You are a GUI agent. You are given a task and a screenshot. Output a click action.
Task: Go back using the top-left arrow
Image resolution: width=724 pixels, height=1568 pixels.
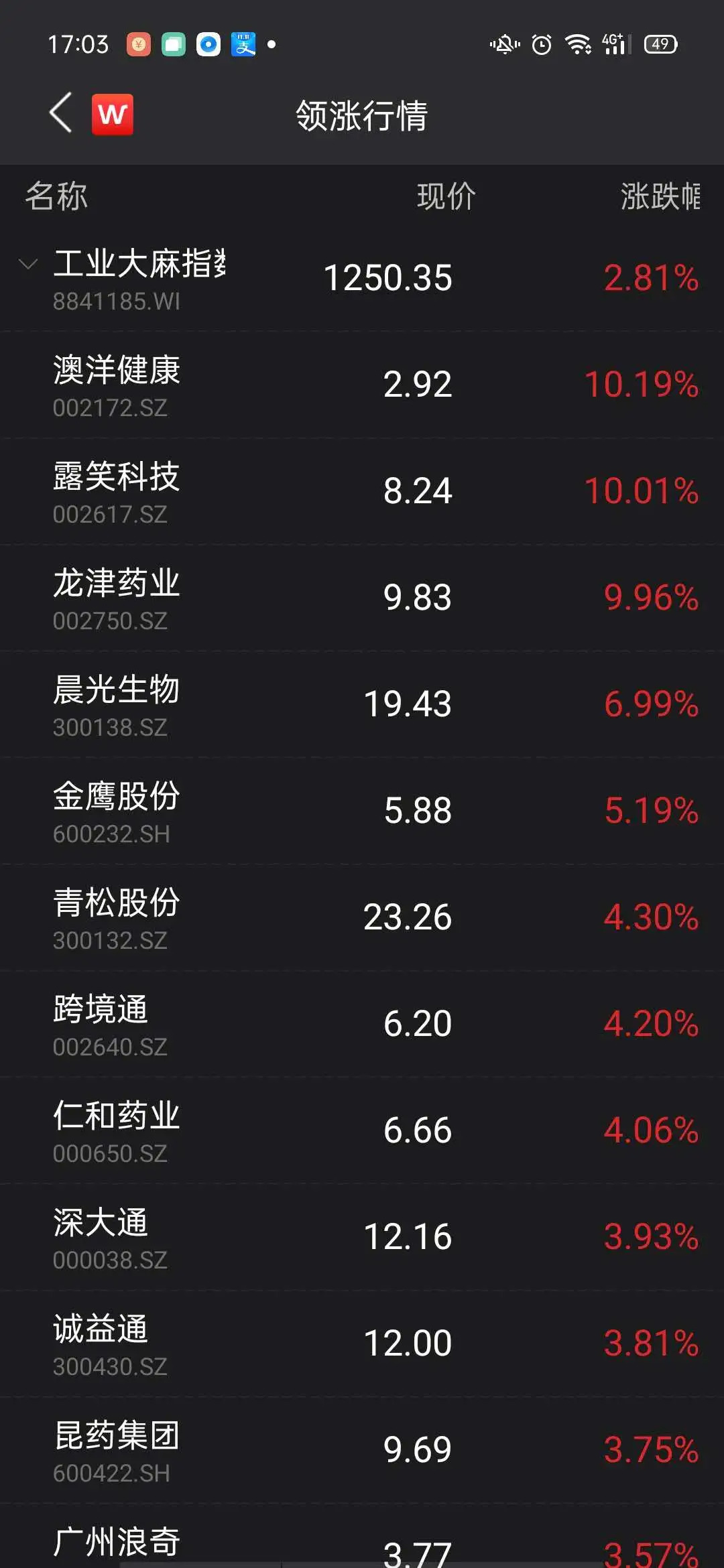(60, 114)
